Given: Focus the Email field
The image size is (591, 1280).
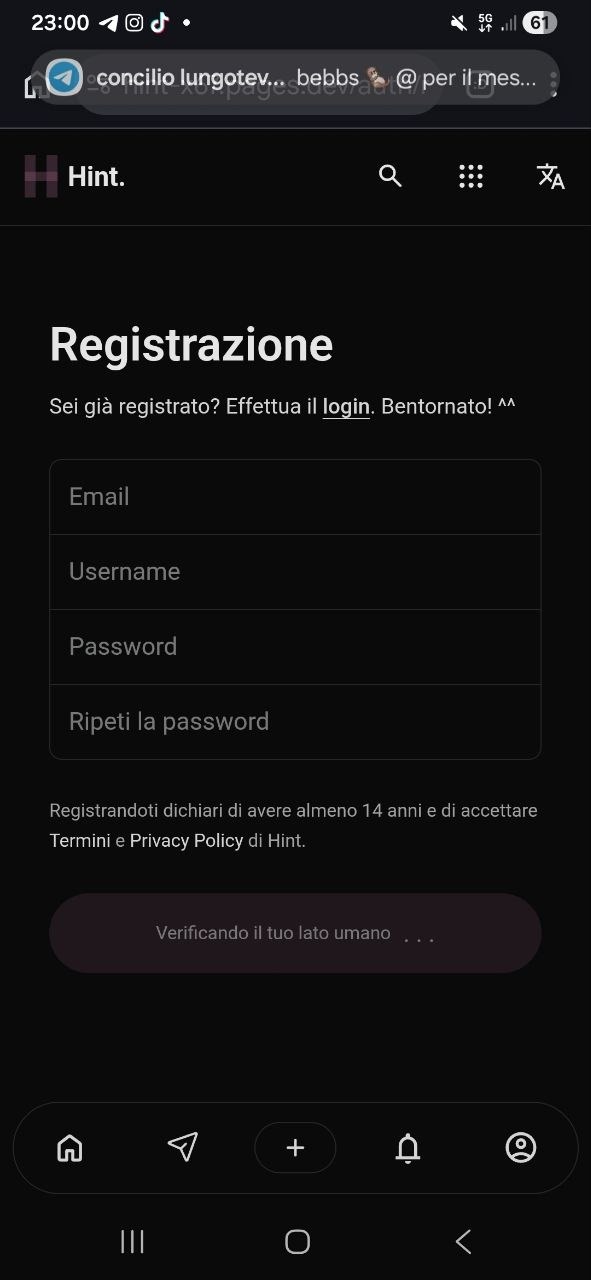Looking at the screenshot, I should 295,497.
